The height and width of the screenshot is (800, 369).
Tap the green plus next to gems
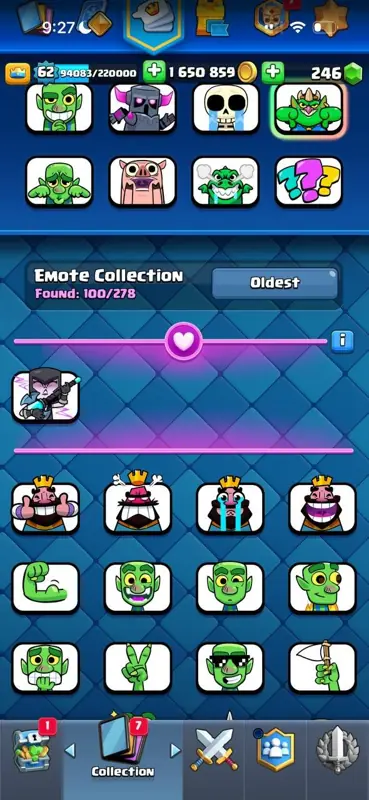273,72
